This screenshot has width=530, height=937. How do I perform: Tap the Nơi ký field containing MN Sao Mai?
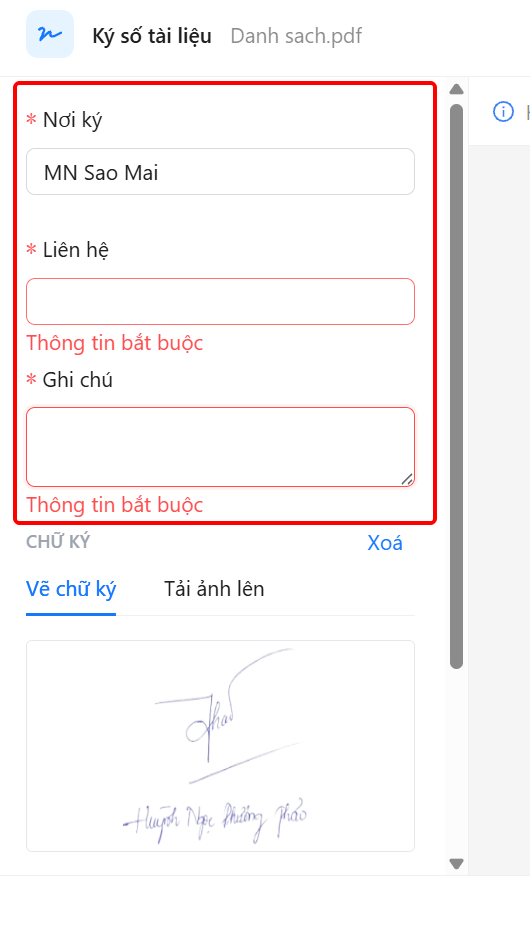[220, 172]
